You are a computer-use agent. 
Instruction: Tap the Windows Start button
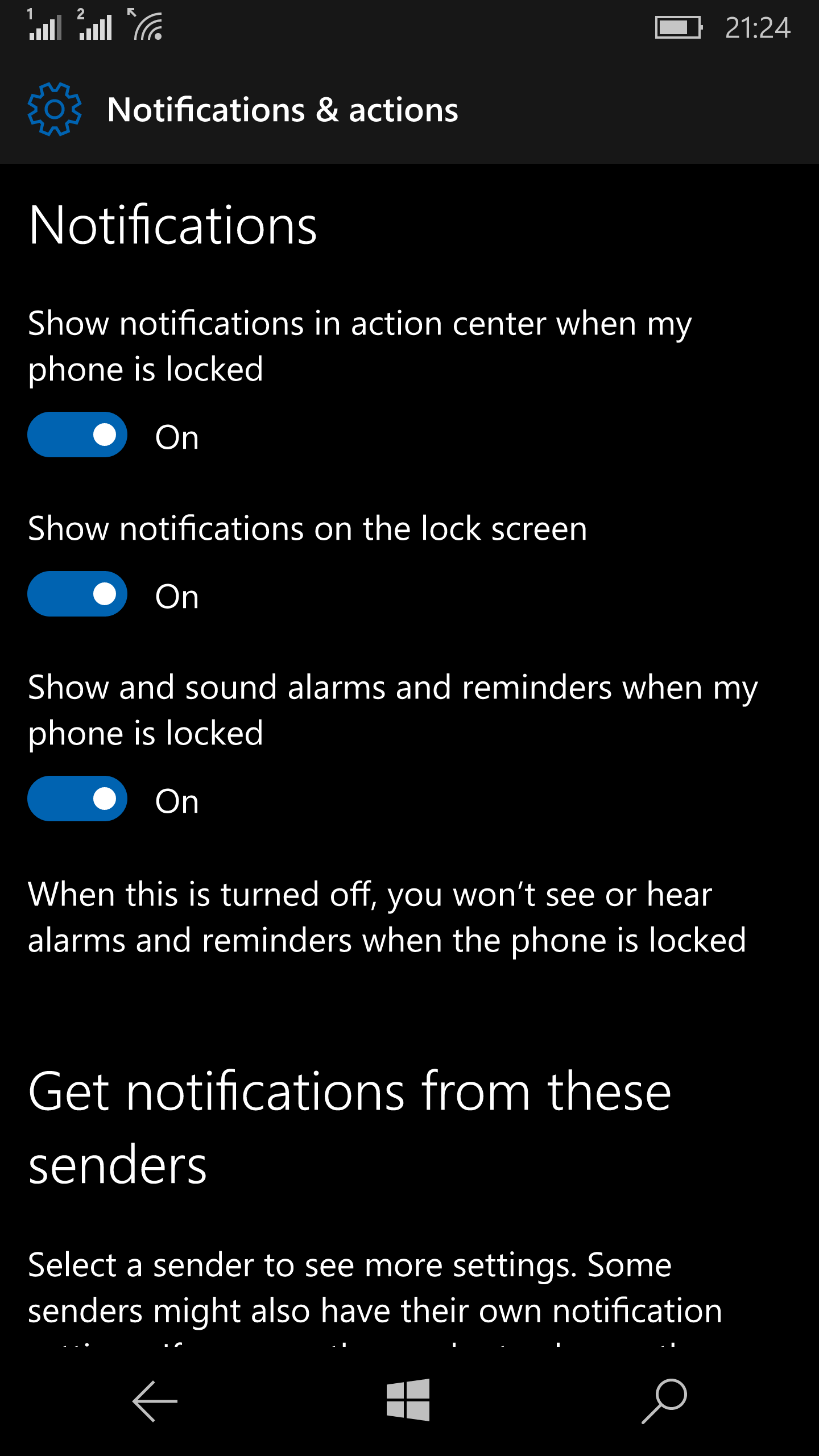coord(408,1400)
